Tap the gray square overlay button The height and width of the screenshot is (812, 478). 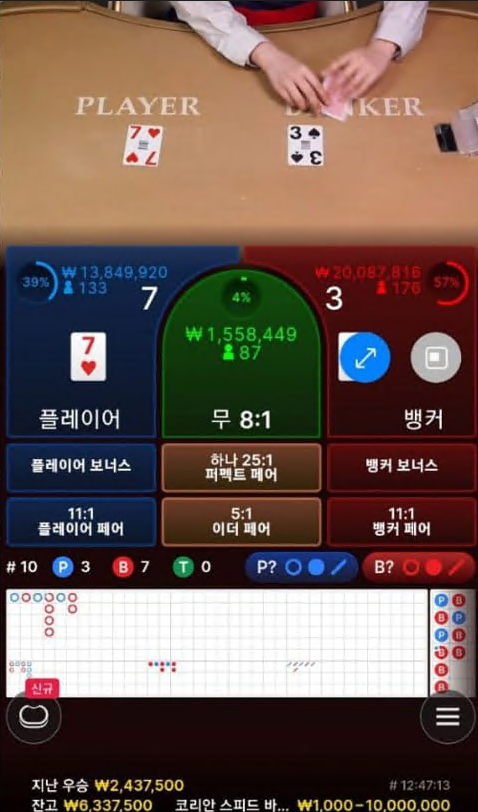[436, 357]
